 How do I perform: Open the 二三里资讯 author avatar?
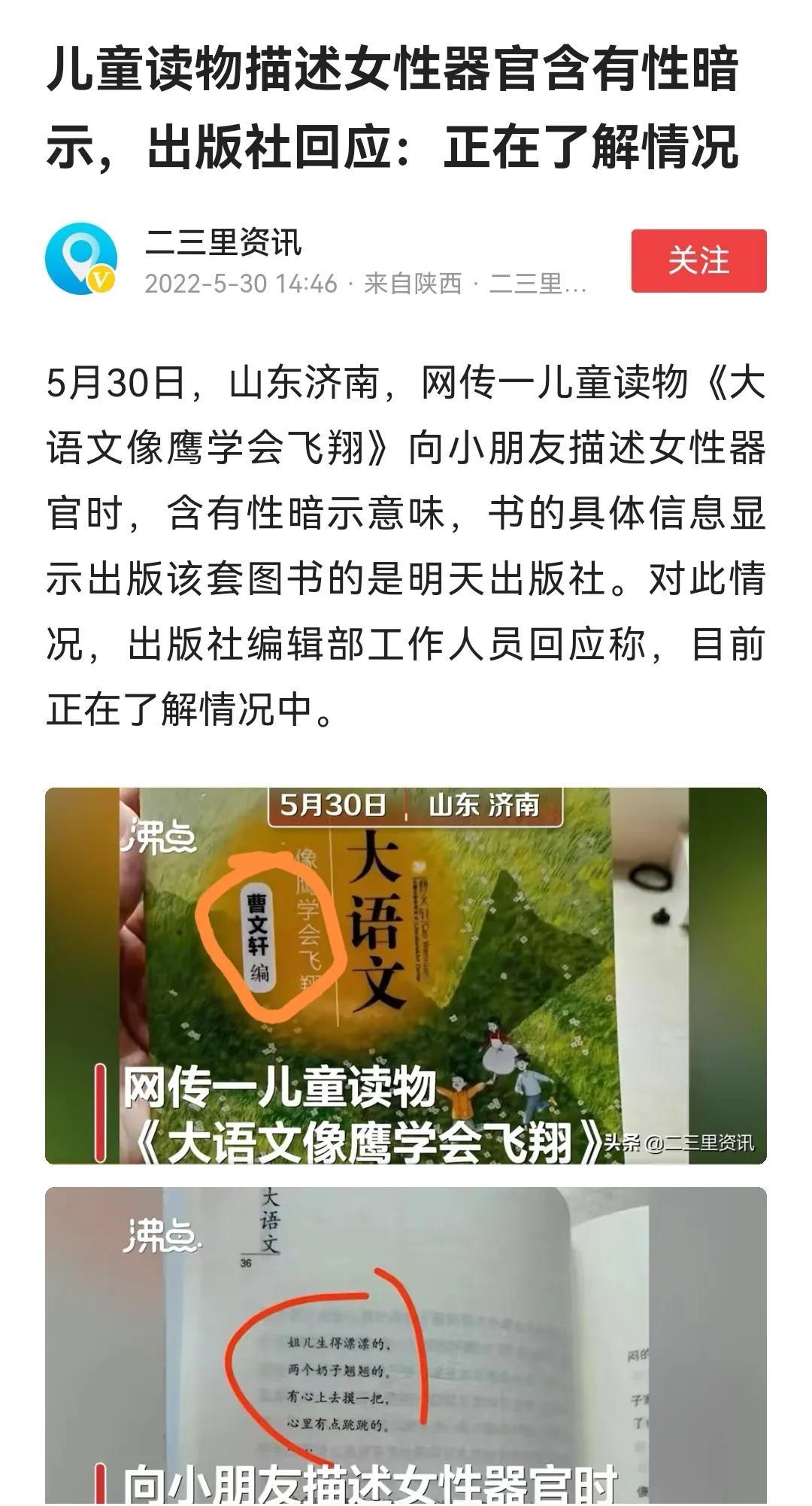[x=81, y=258]
